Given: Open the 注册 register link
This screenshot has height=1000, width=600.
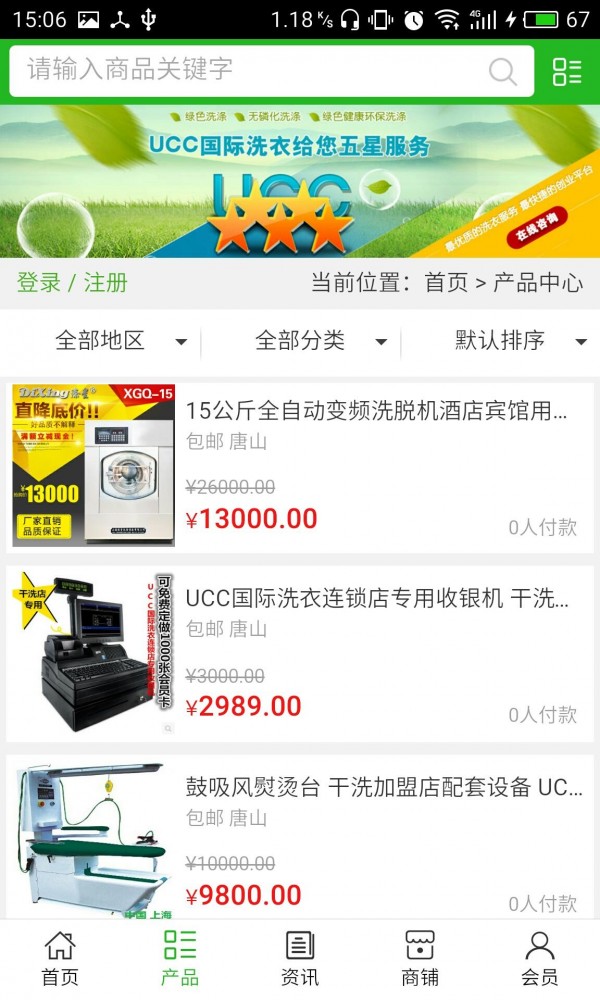Looking at the screenshot, I should point(105,283).
